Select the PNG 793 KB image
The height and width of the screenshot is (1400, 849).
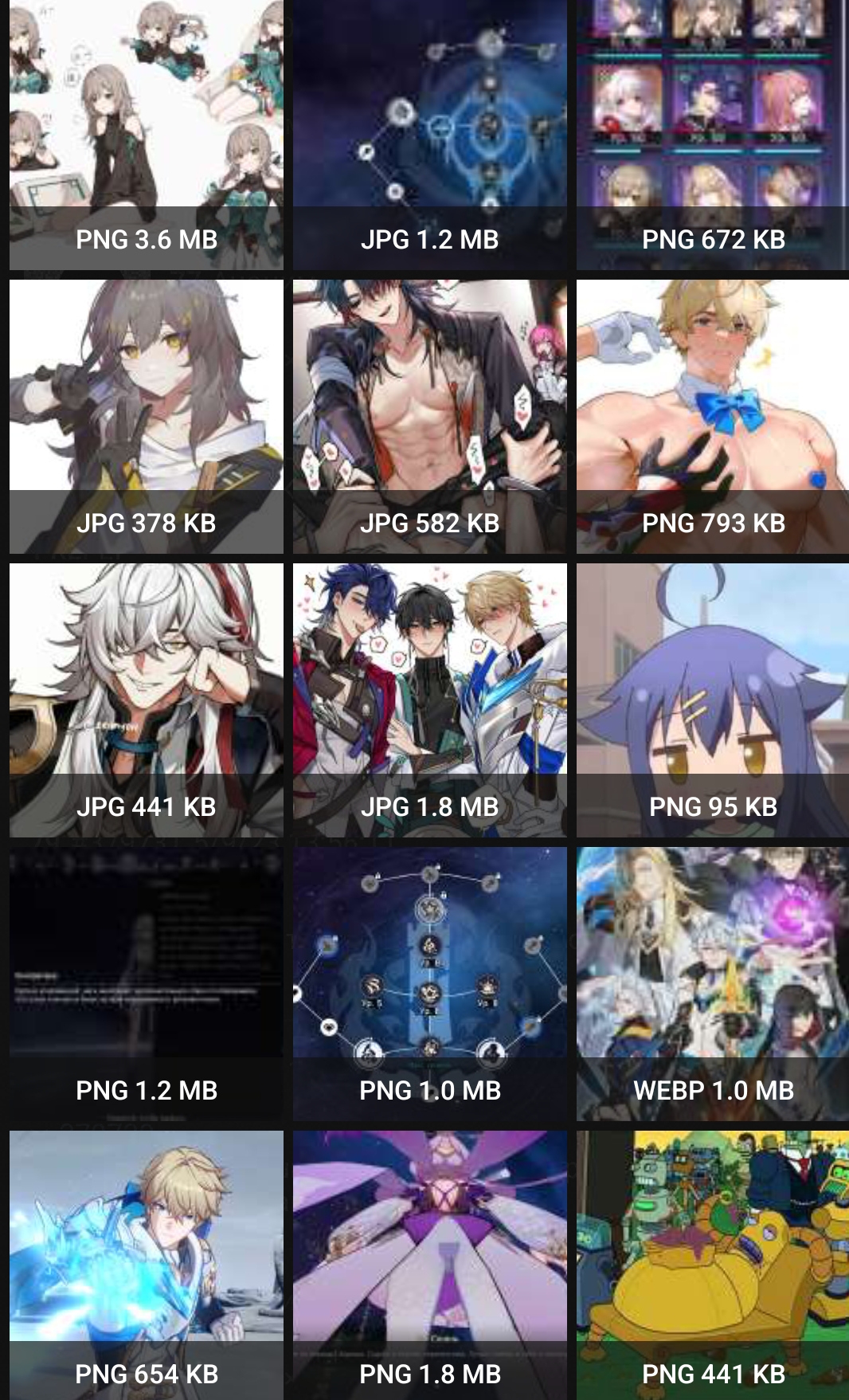point(713,417)
